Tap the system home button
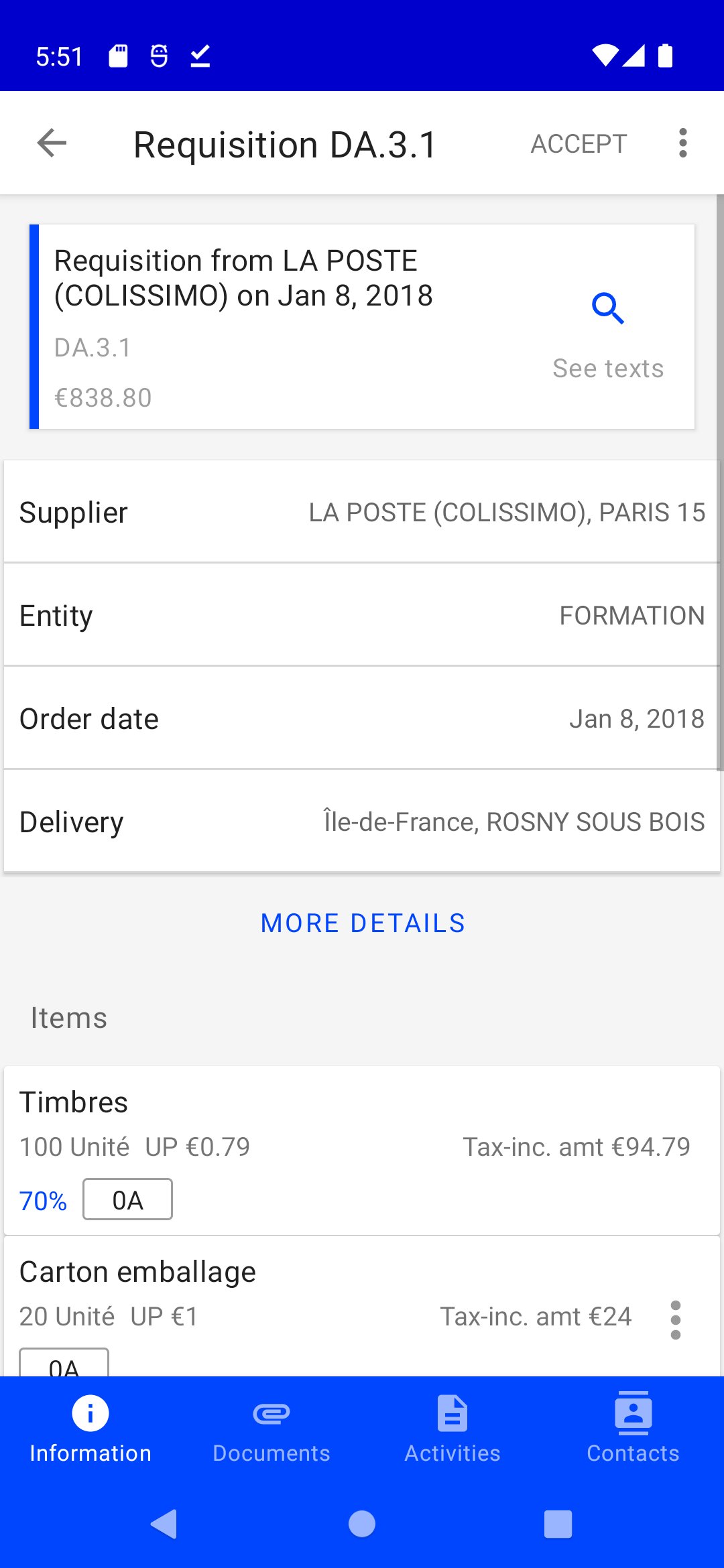Screen dimensions: 724x1568 [x=362, y=1524]
